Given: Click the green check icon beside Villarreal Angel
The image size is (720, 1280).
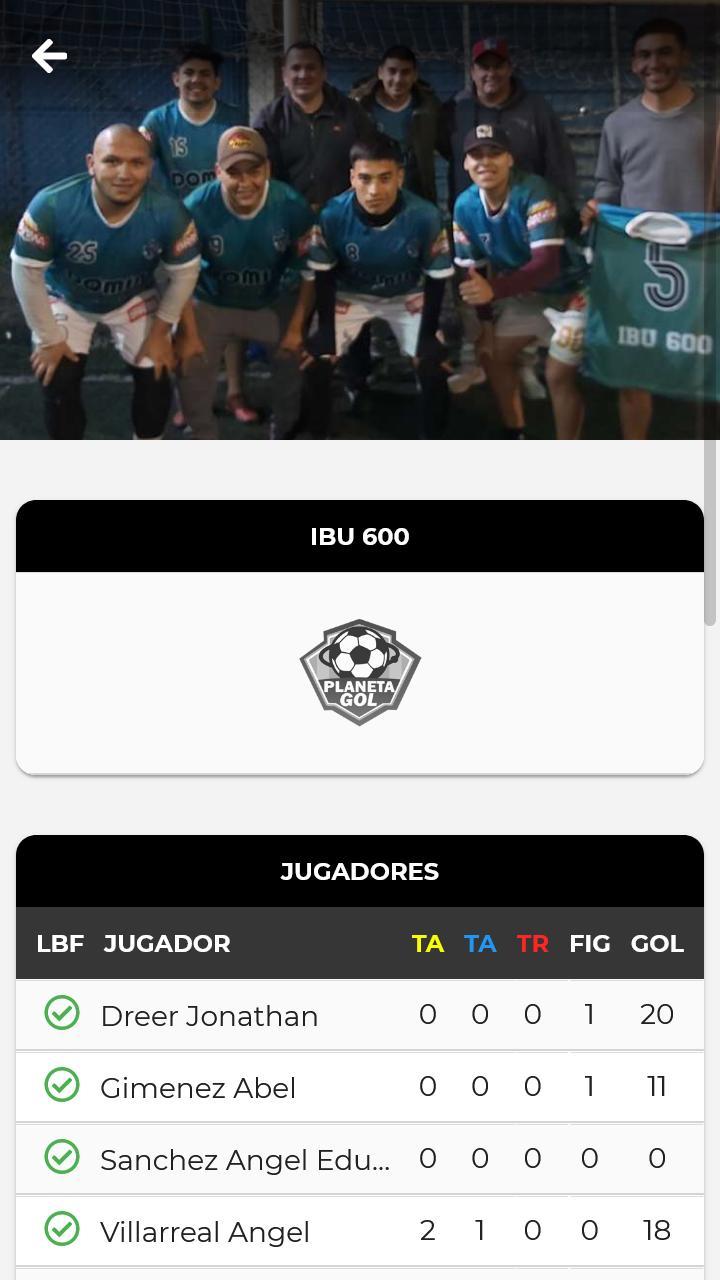Looking at the screenshot, I should [x=61, y=1231].
